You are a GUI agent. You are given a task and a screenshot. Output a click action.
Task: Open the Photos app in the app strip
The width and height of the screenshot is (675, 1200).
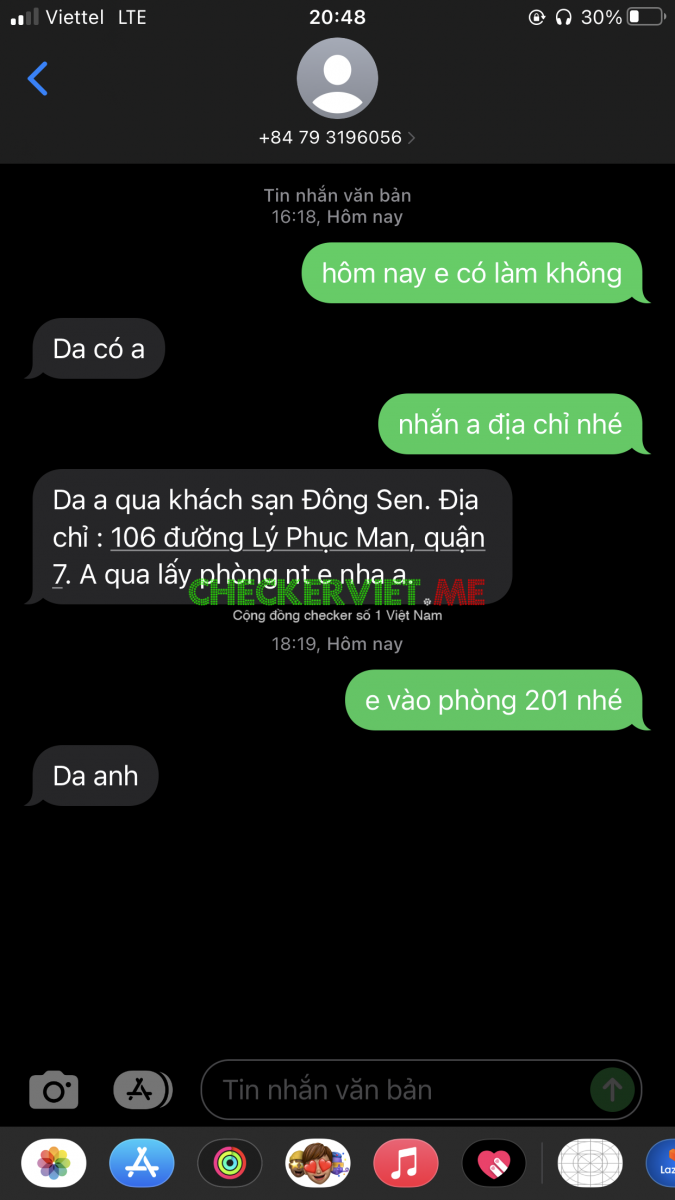54,1163
